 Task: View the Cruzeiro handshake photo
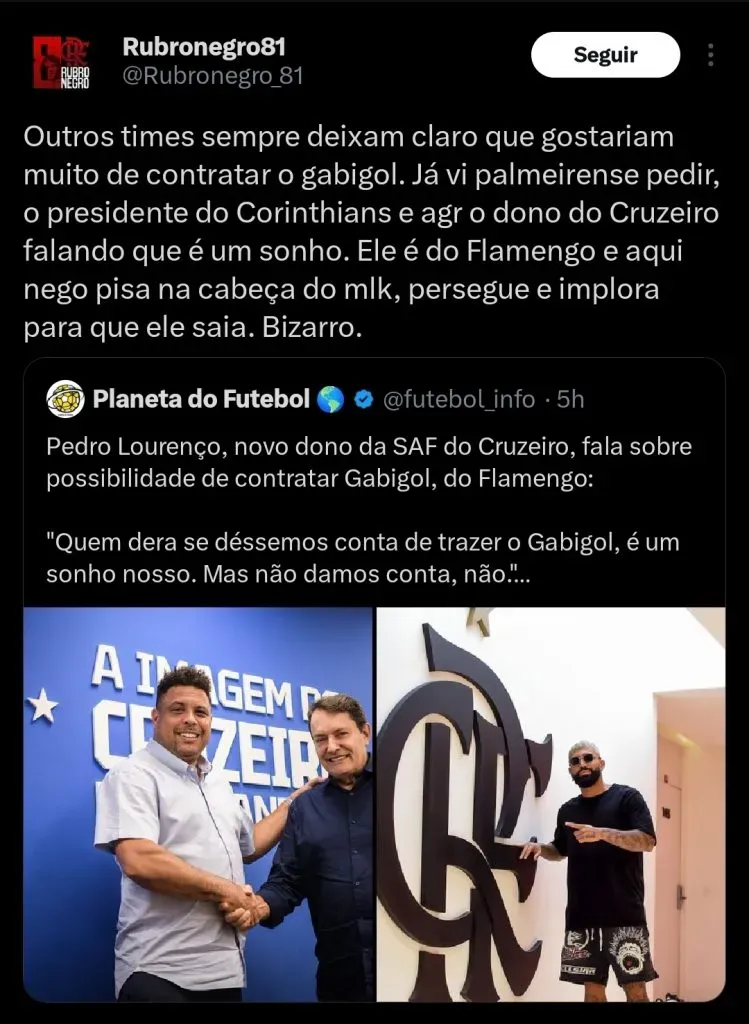[x=199, y=804]
